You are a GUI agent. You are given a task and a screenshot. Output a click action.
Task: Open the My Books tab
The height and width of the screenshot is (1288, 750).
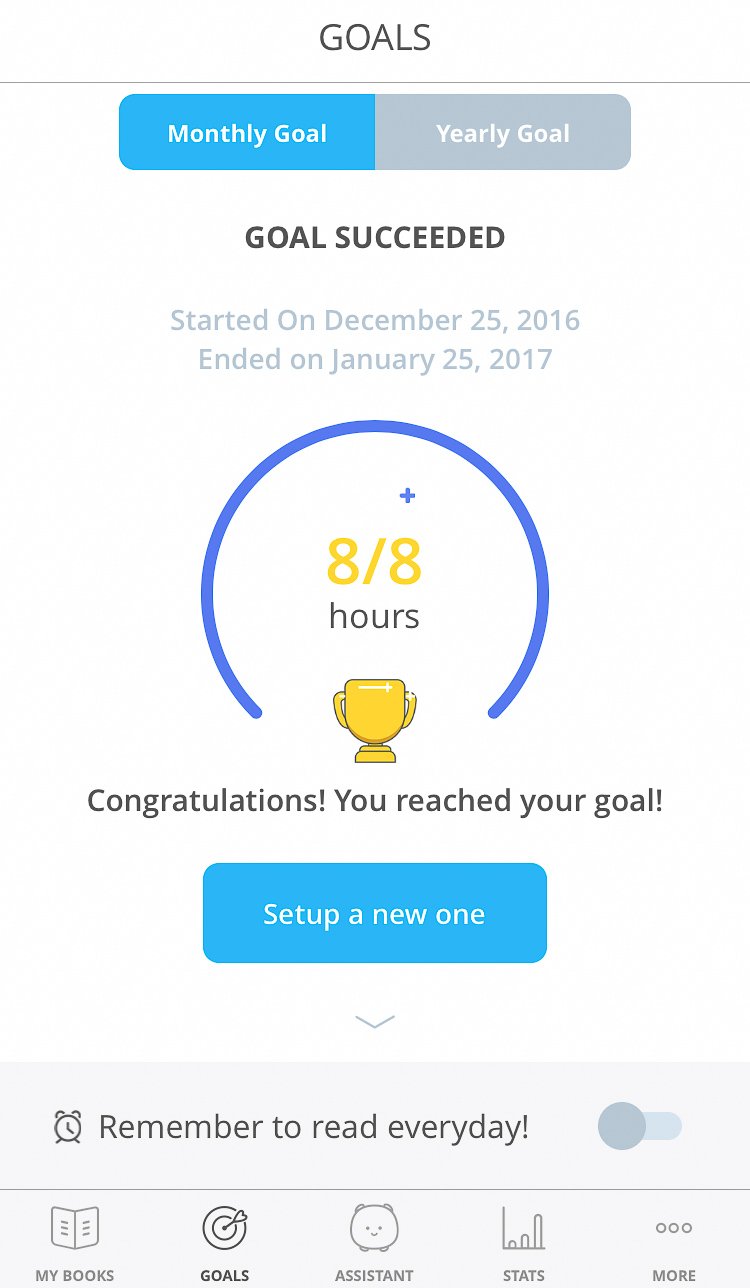pos(75,1241)
